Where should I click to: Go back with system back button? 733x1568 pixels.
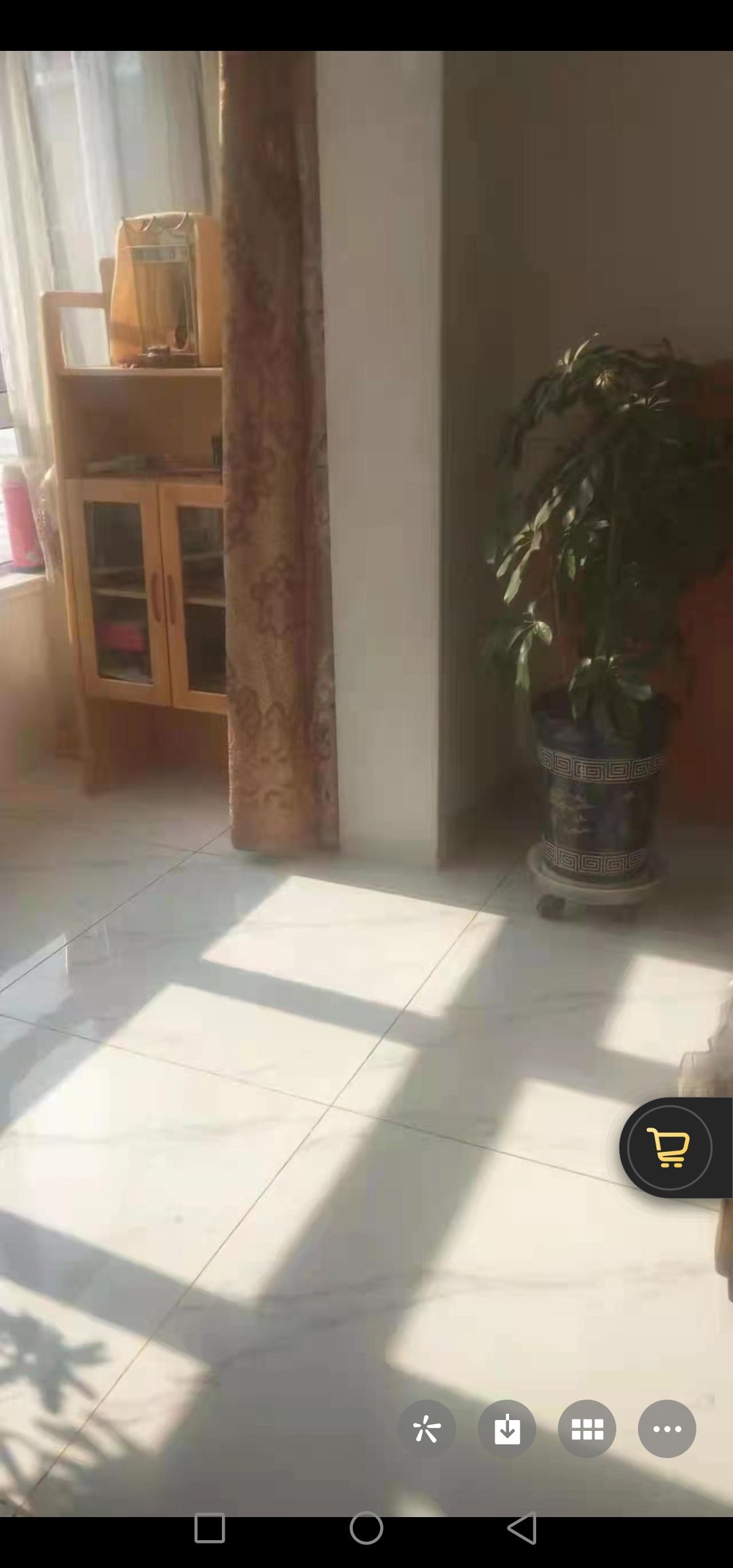pyautogui.click(x=522, y=1529)
